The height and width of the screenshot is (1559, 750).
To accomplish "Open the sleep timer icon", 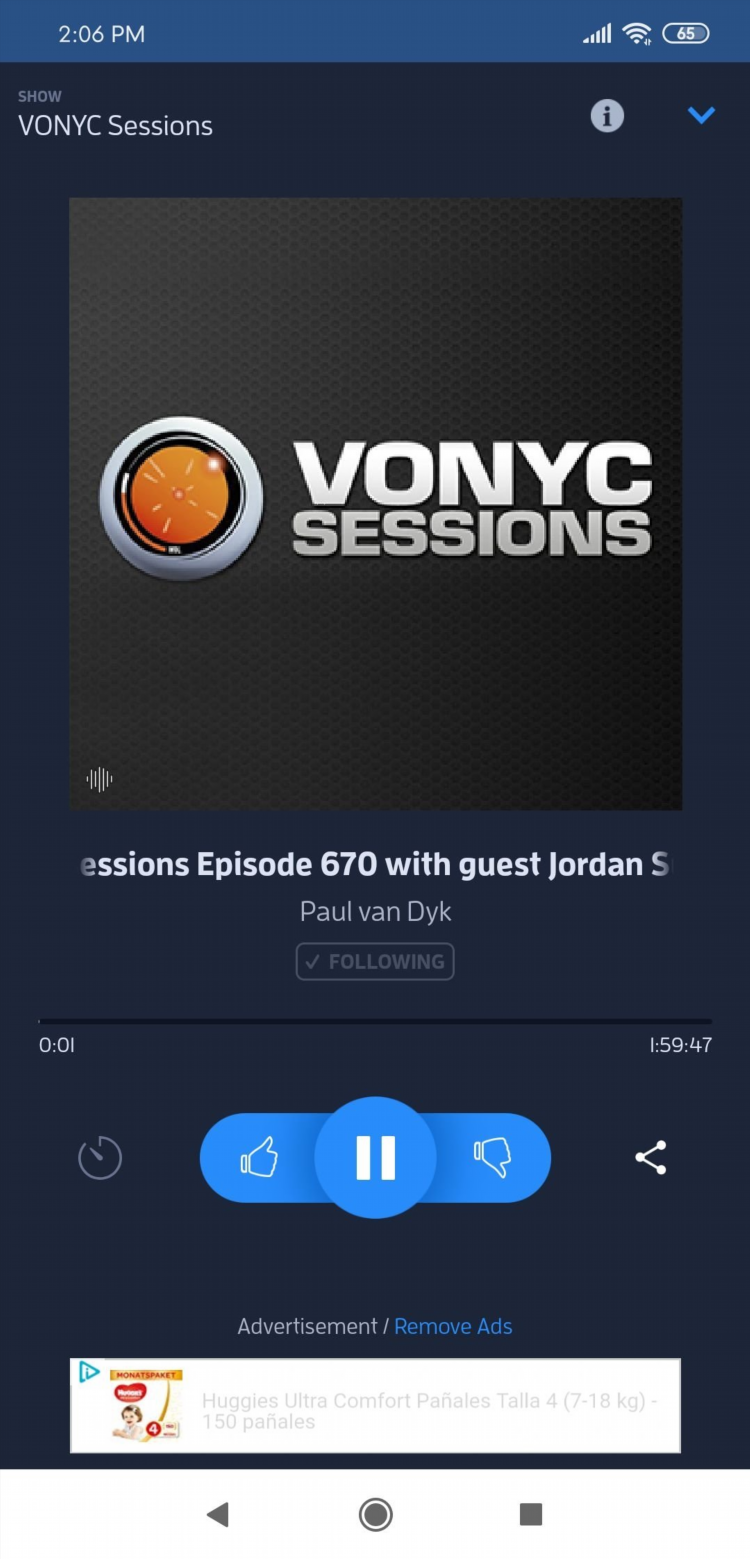I will coord(100,1158).
